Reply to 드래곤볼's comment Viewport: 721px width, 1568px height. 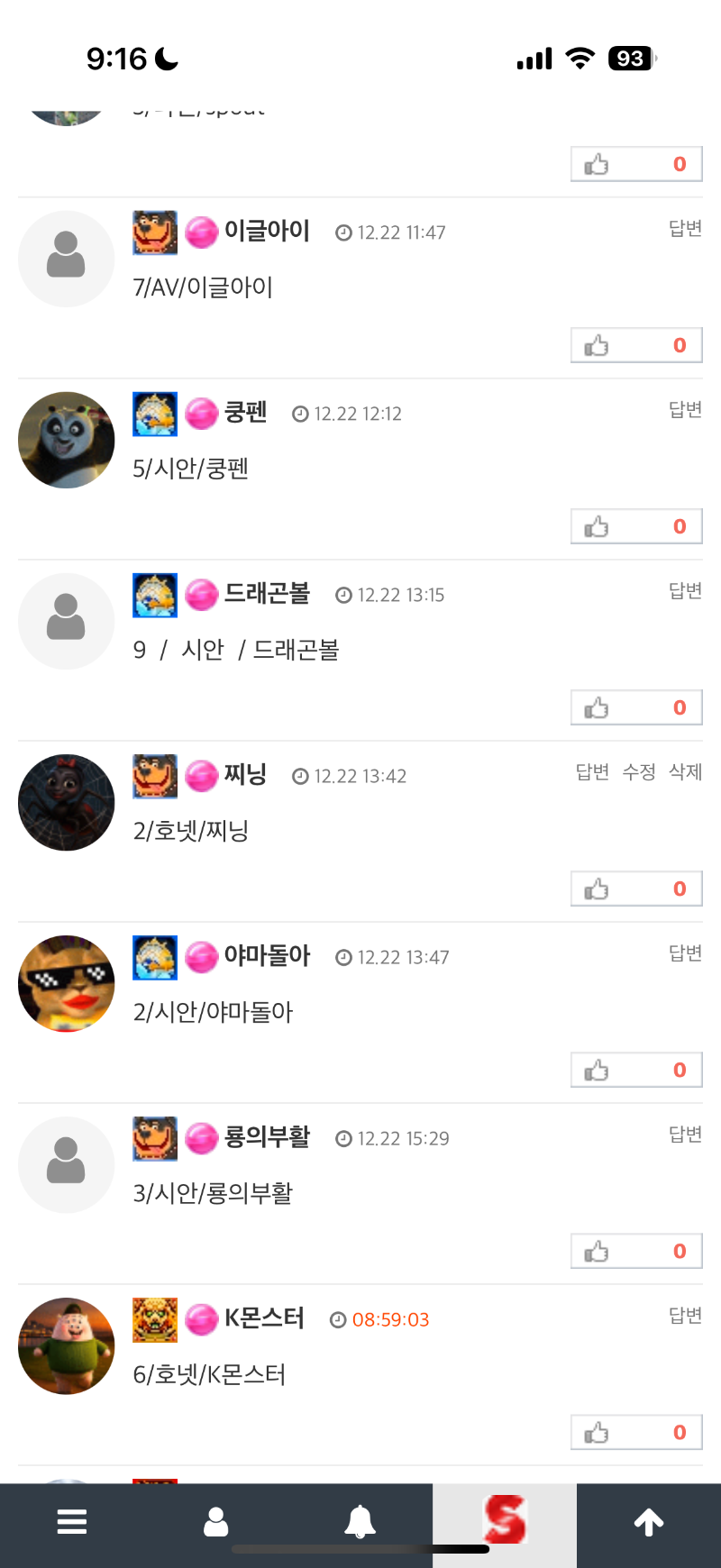pos(685,591)
